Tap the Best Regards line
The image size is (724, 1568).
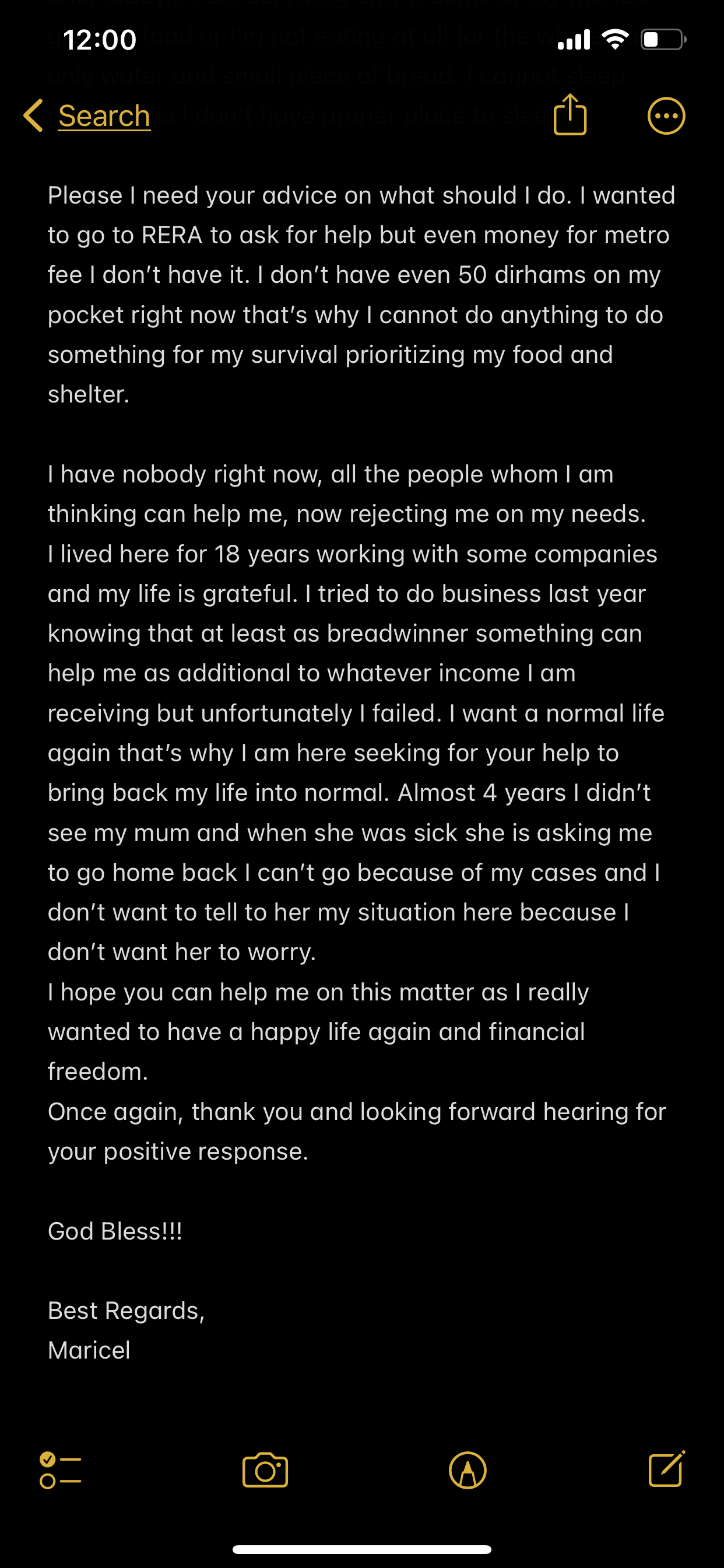click(126, 1310)
